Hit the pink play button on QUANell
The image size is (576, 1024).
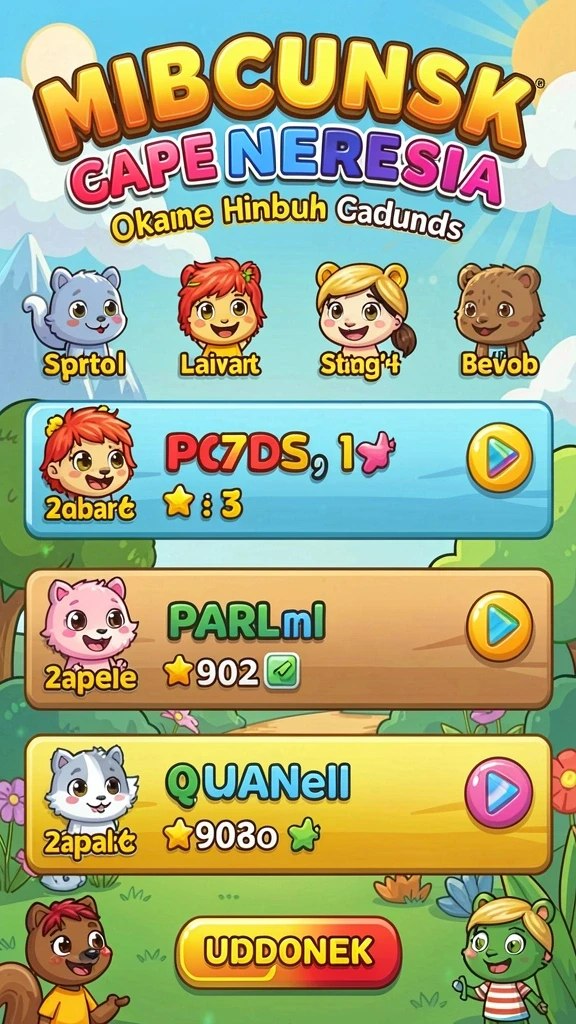click(x=499, y=792)
